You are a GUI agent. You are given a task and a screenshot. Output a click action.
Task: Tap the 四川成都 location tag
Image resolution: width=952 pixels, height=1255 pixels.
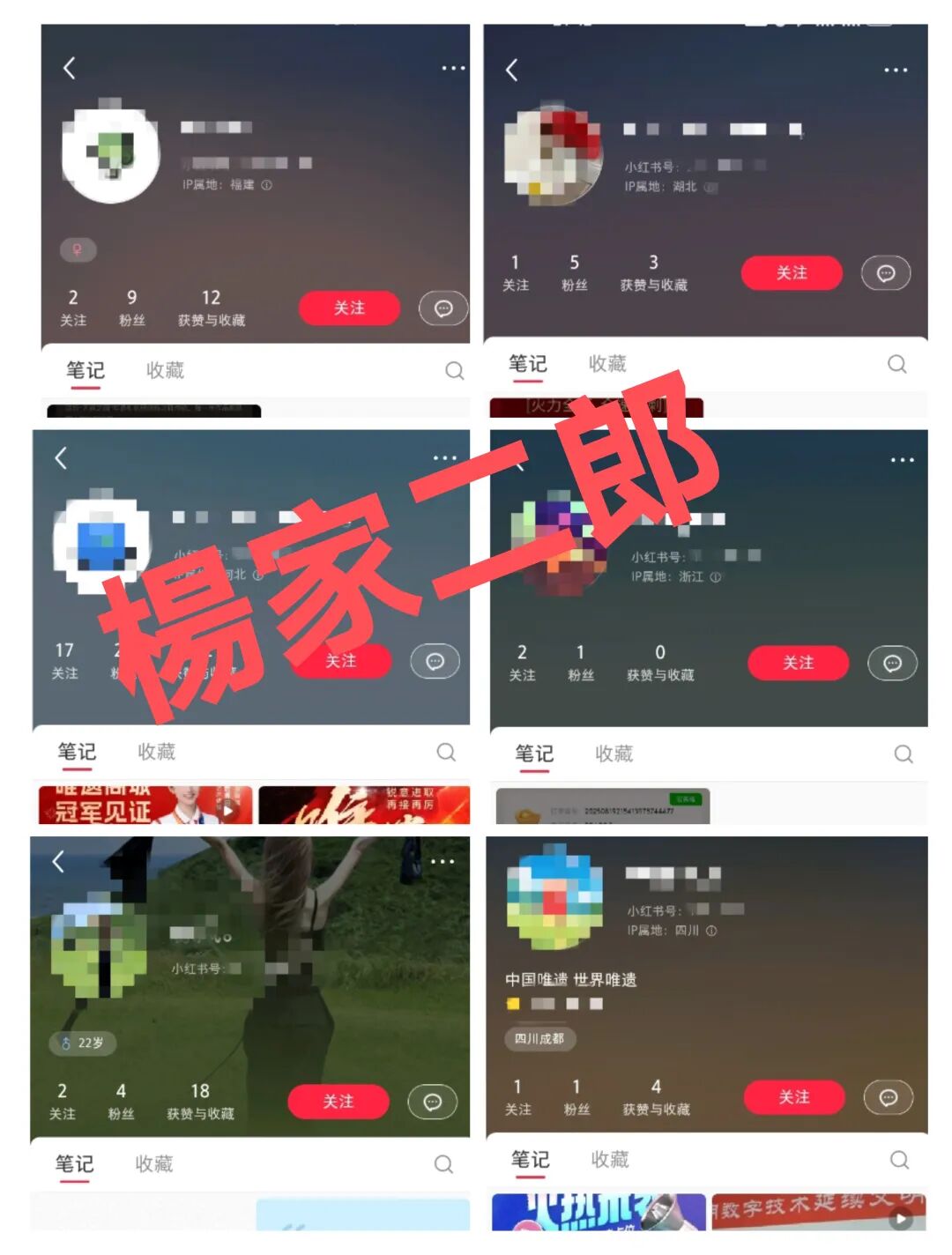pyautogui.click(x=540, y=1039)
